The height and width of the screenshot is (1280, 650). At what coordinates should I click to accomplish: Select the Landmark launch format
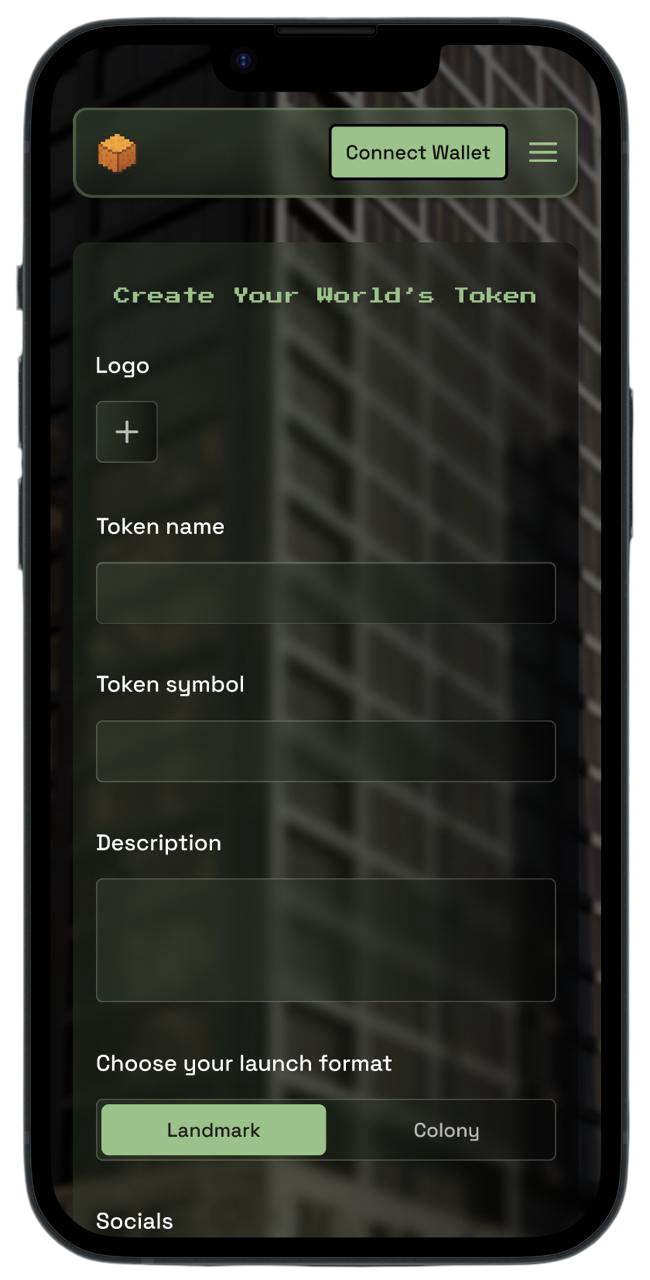point(213,1130)
